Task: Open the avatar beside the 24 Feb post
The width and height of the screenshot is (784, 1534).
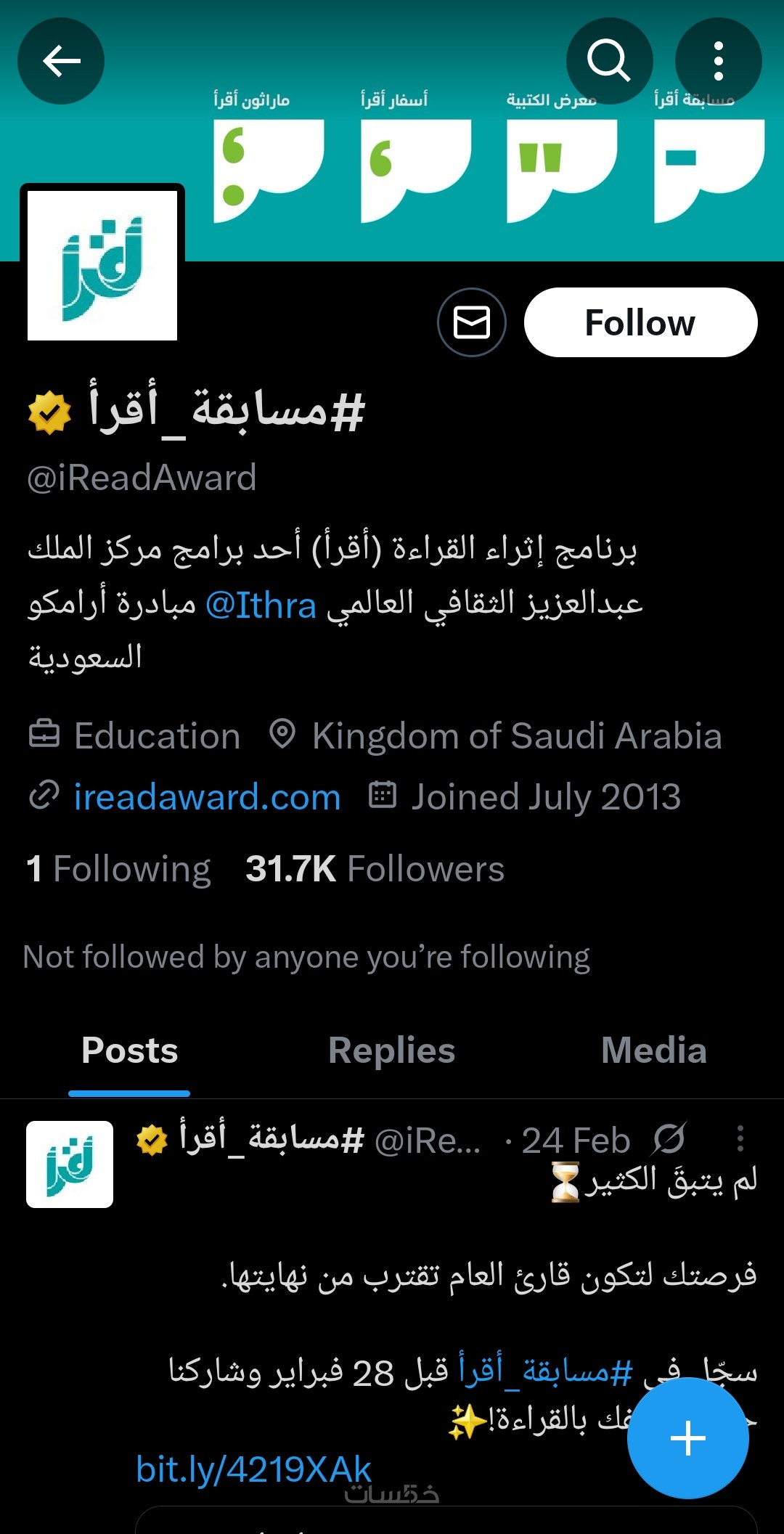Action: 70,1164
